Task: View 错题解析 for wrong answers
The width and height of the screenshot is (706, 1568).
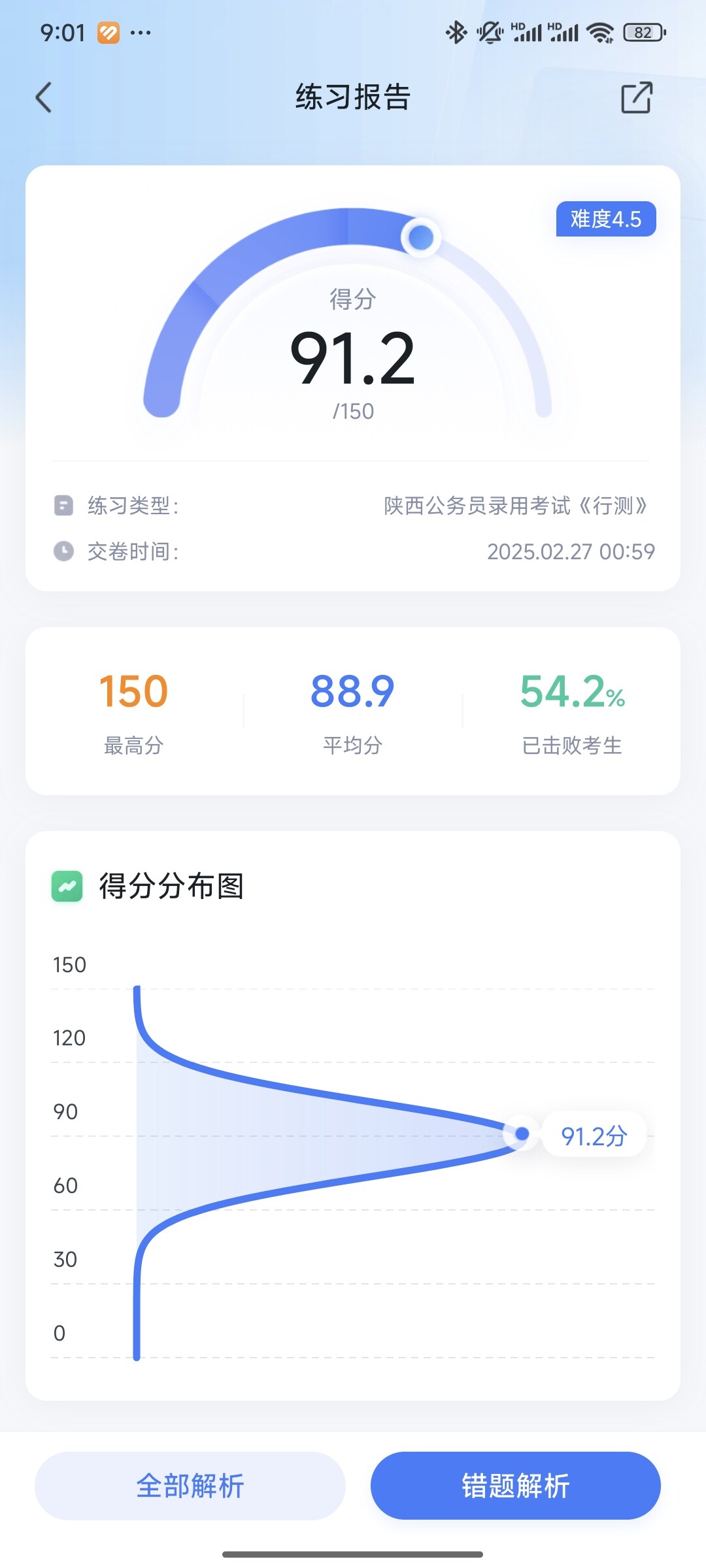Action: pyautogui.click(x=515, y=1486)
